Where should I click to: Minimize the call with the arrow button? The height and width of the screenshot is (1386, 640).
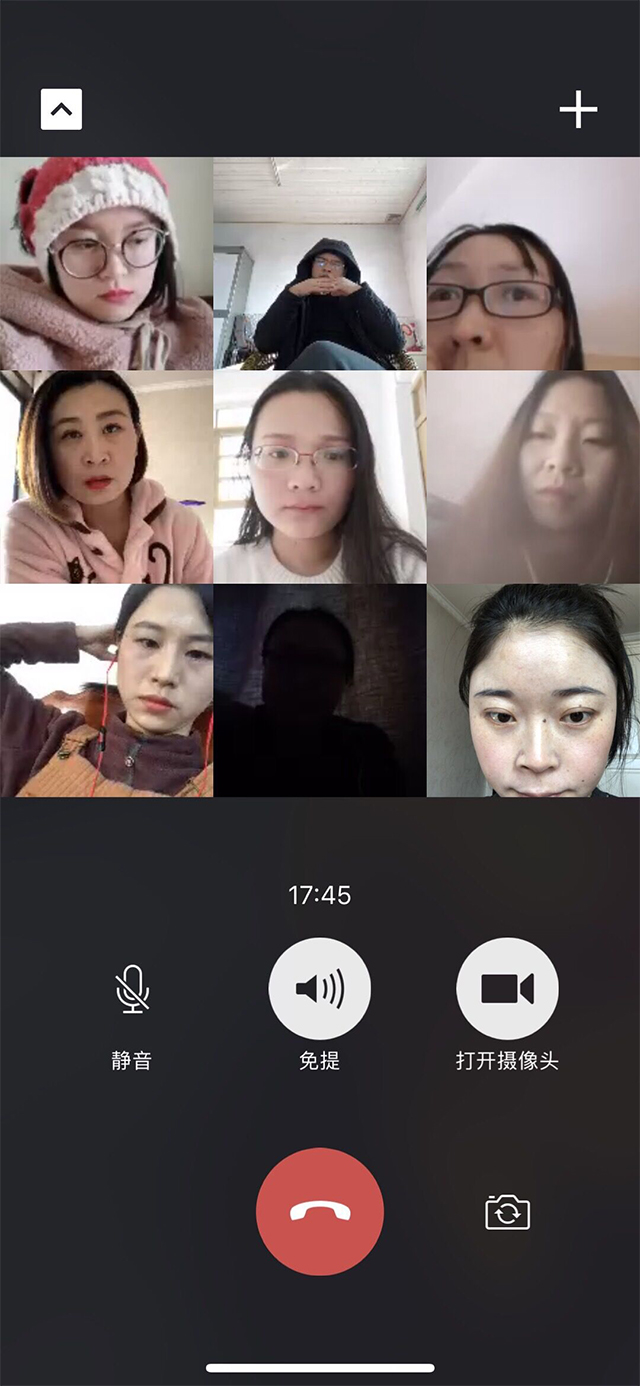coord(61,110)
